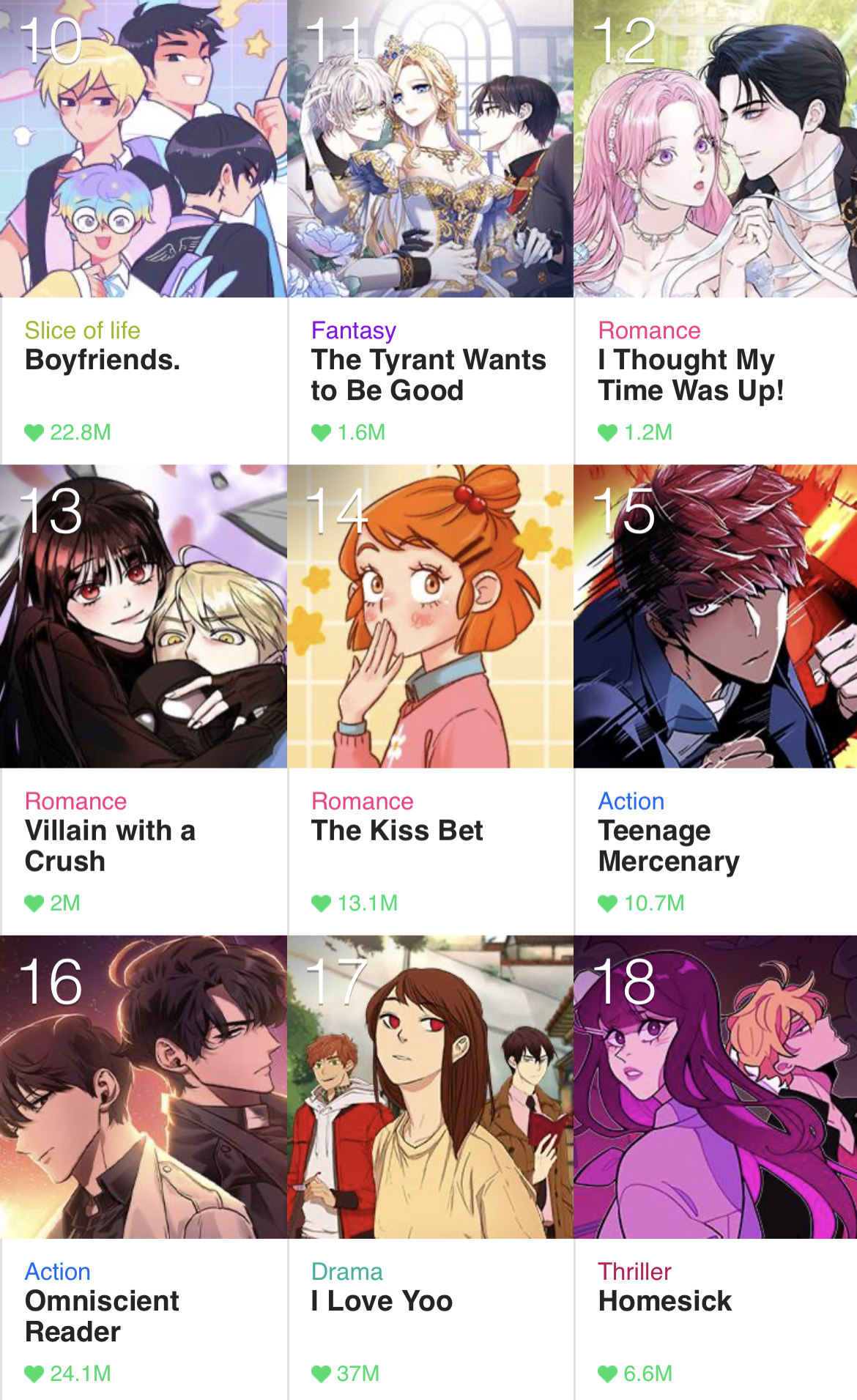The height and width of the screenshot is (1400, 857).
Task: Open Teenage Mercenary action series
Action: pos(716,700)
